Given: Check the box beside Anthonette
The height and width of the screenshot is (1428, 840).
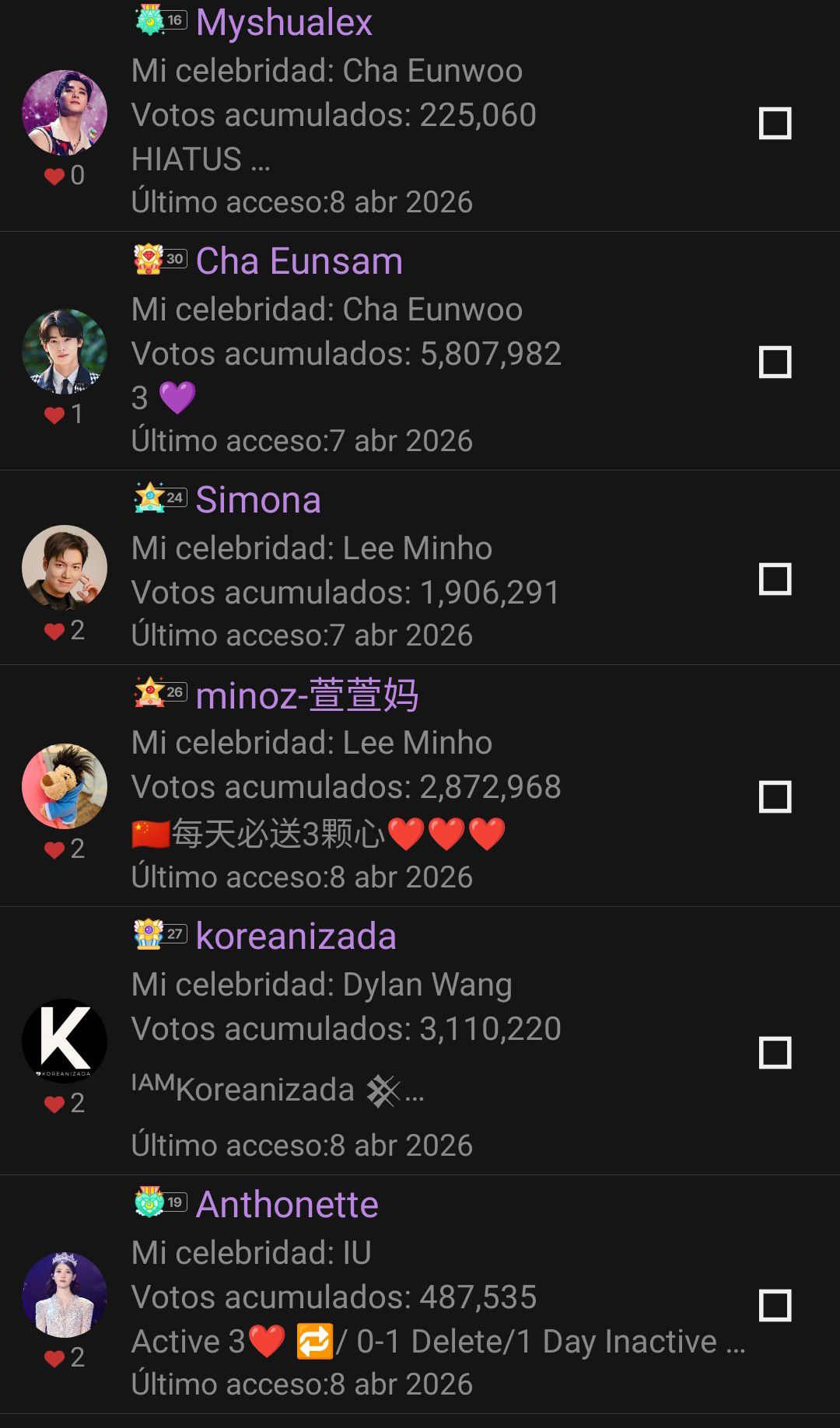Looking at the screenshot, I should click(775, 1306).
